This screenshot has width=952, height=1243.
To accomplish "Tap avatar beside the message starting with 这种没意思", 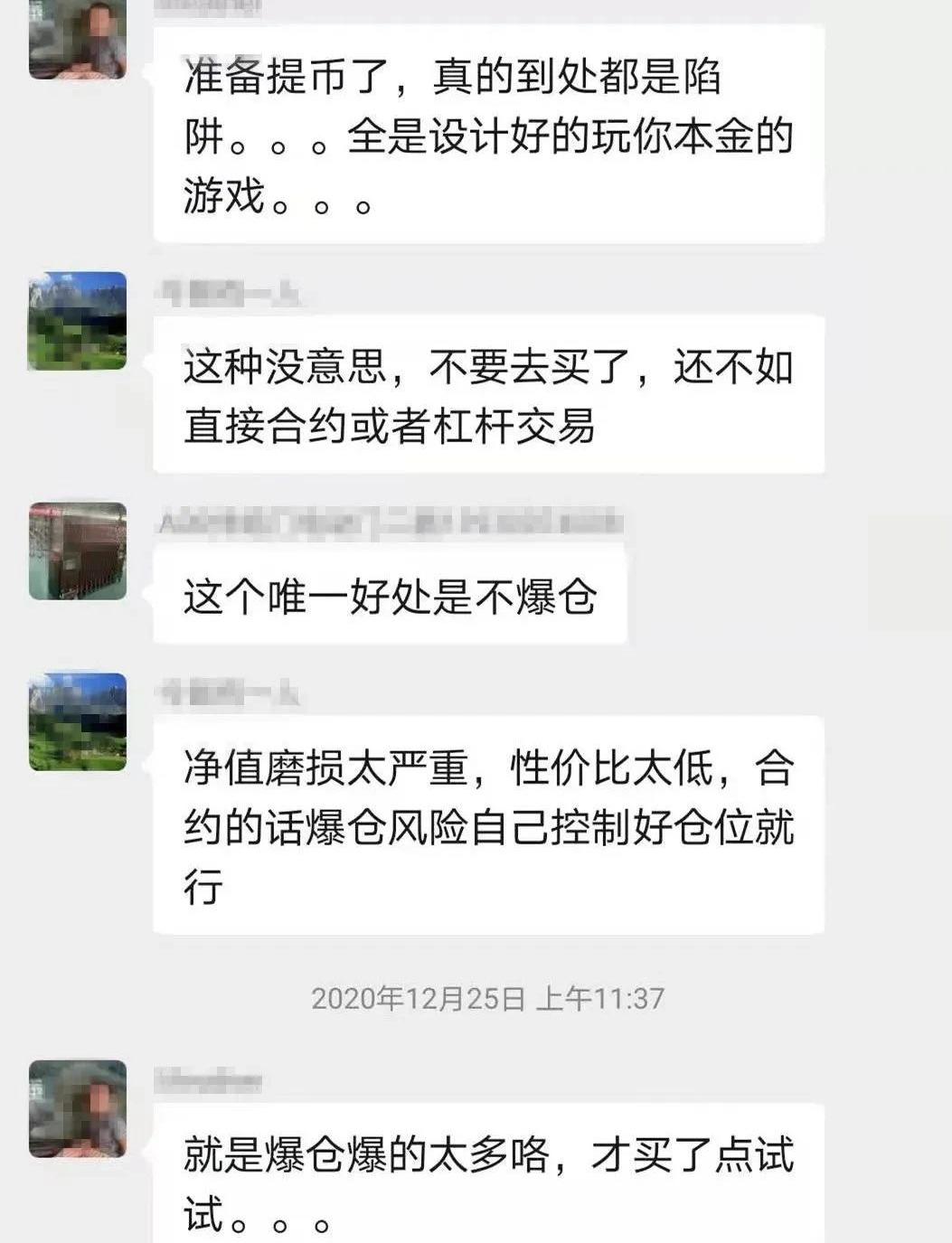I will tap(78, 321).
